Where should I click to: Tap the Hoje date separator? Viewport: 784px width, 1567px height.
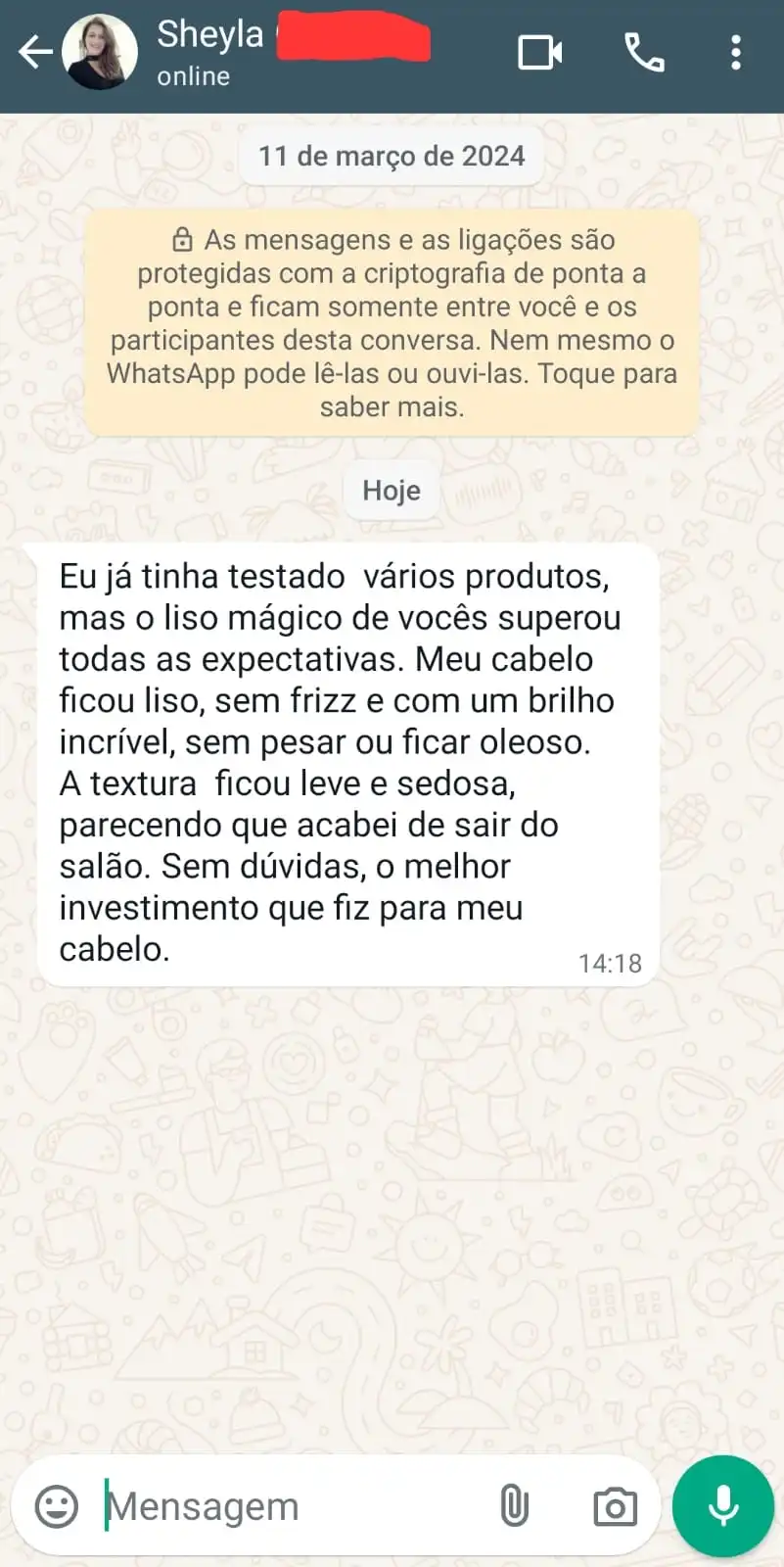coord(392,490)
